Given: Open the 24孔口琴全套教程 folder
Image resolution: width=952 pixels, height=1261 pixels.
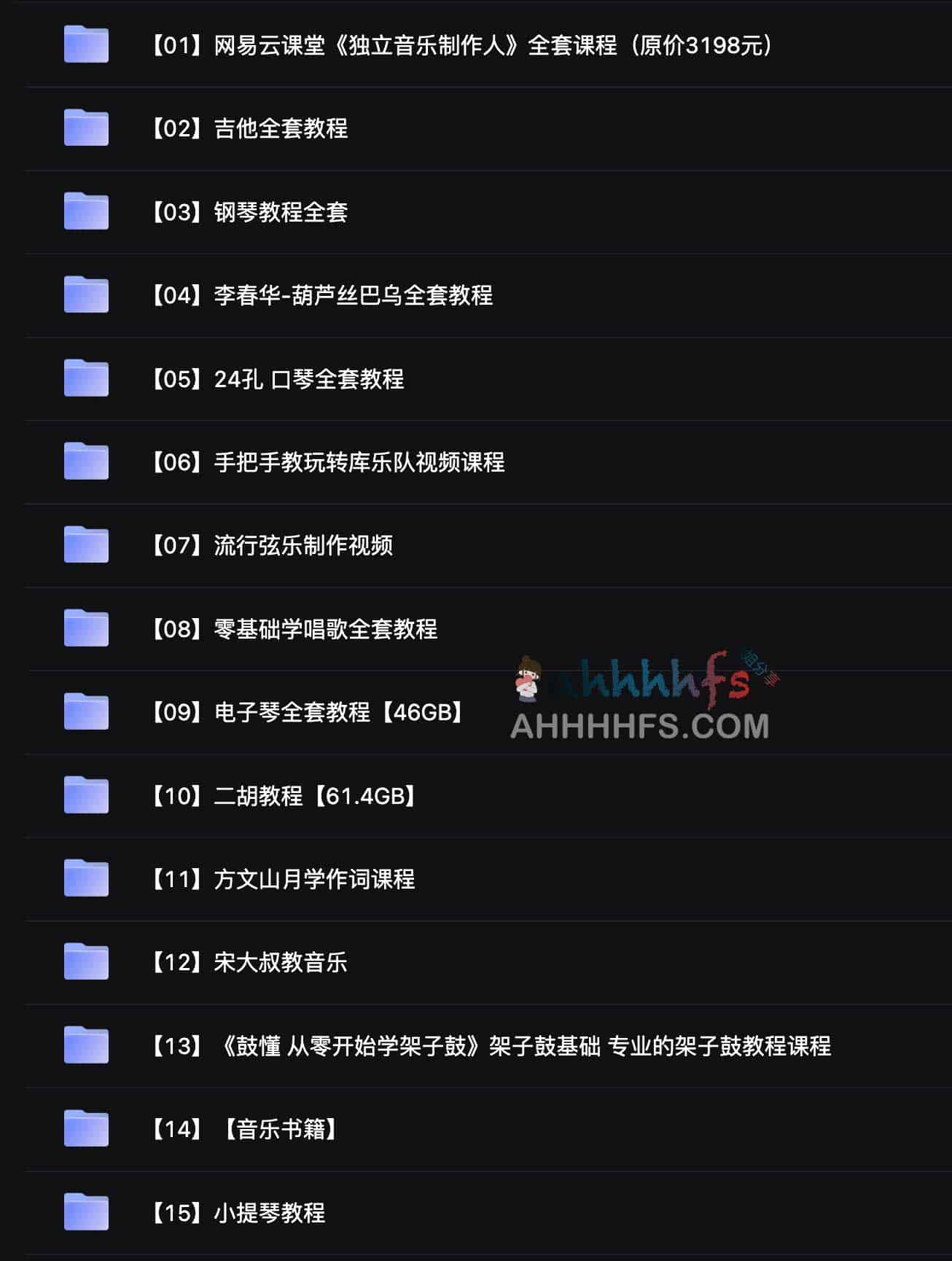Looking at the screenshot, I should (x=277, y=379).
